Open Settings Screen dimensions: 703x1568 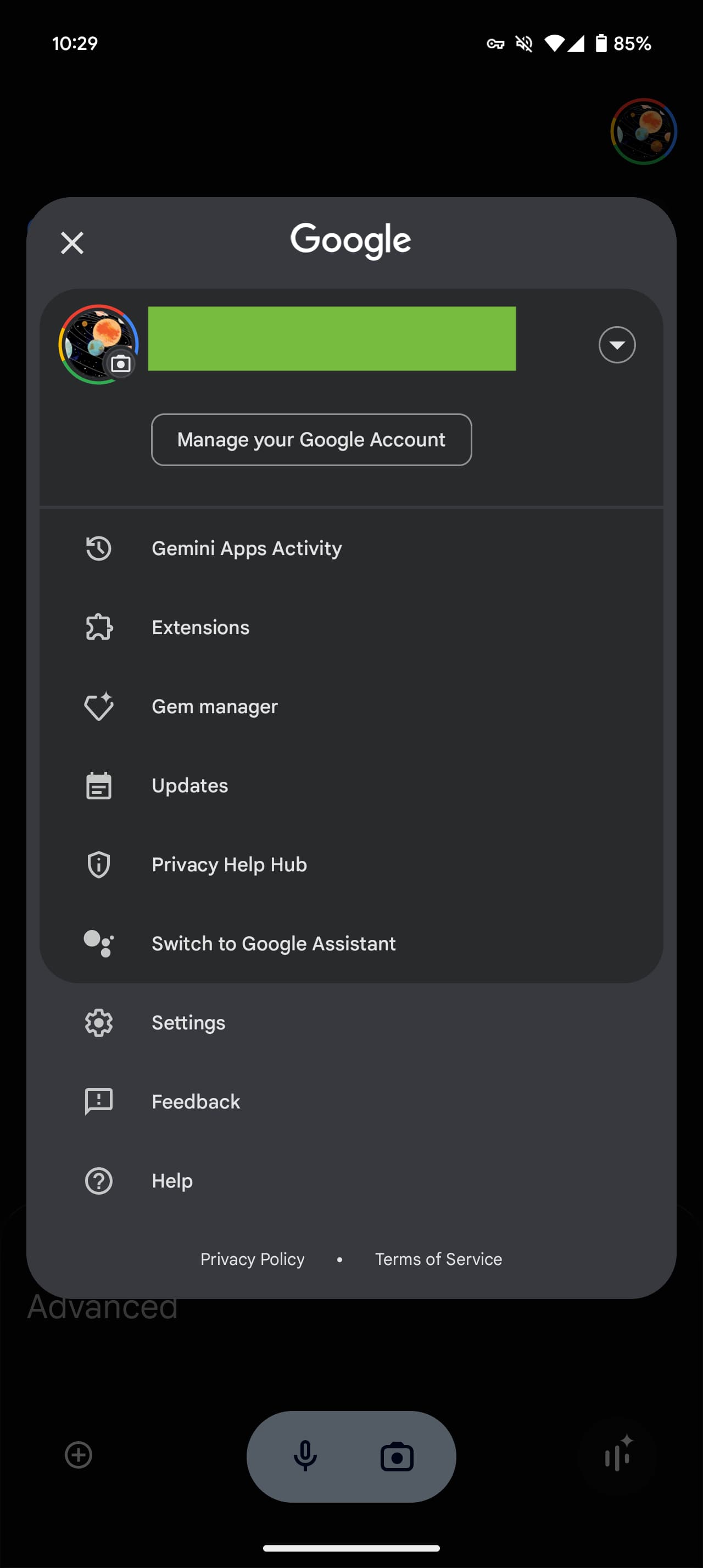click(188, 1023)
